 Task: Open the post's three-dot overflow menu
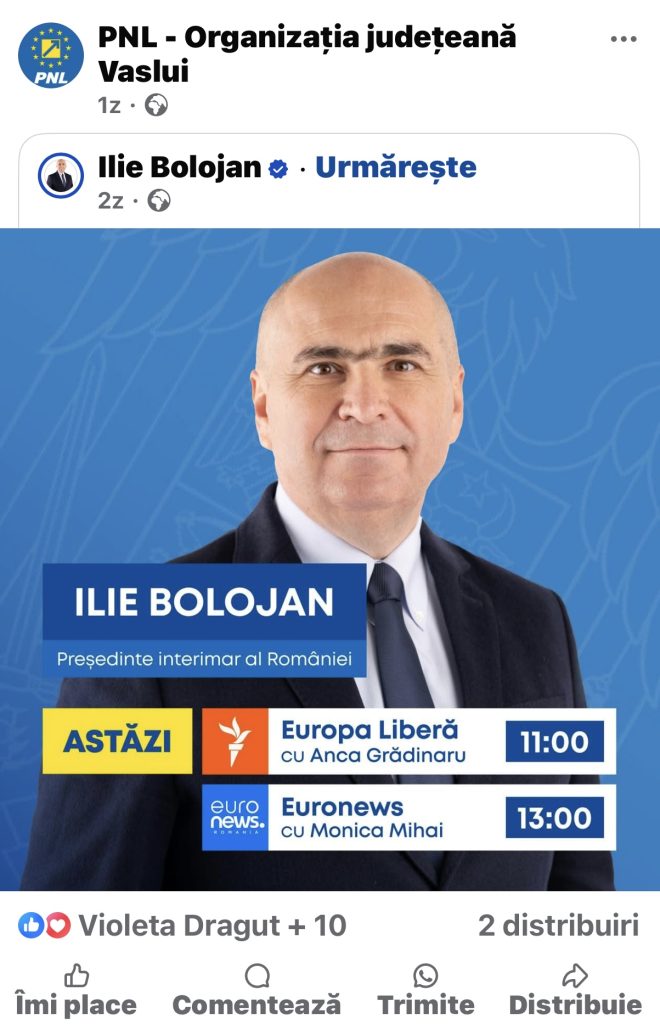(x=623, y=40)
